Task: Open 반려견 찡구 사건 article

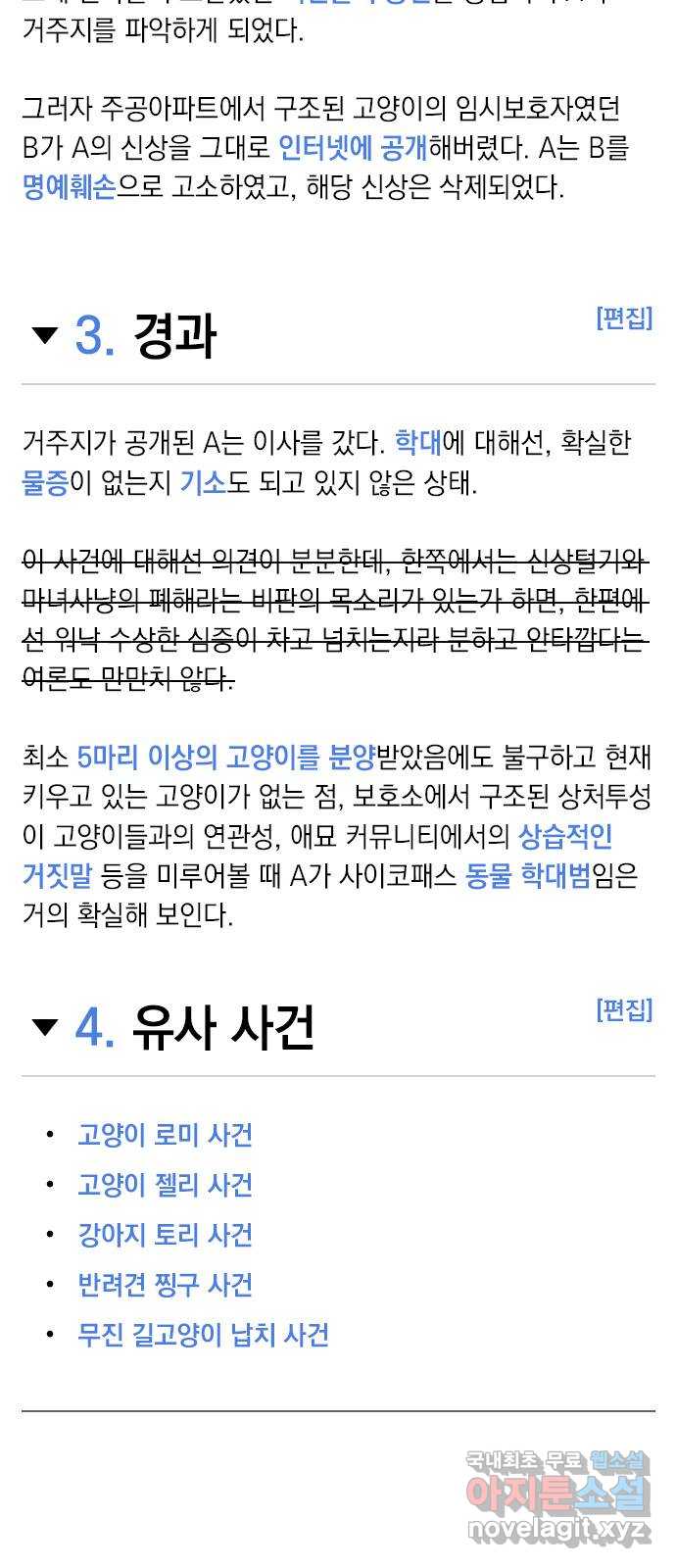Action: click(x=165, y=1285)
